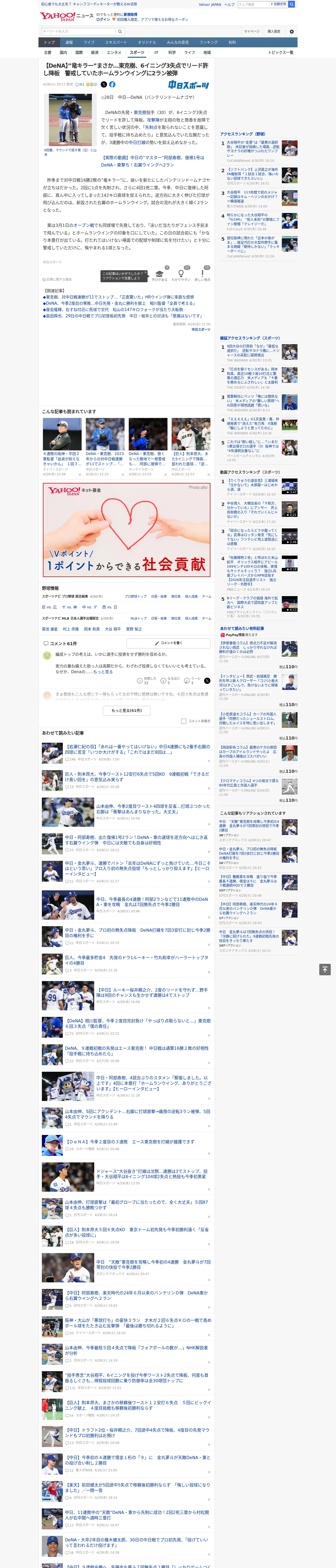This screenshot has width=336, height=1568.
Task: Expand comments with もっと見る(61件)
Action: point(127,710)
